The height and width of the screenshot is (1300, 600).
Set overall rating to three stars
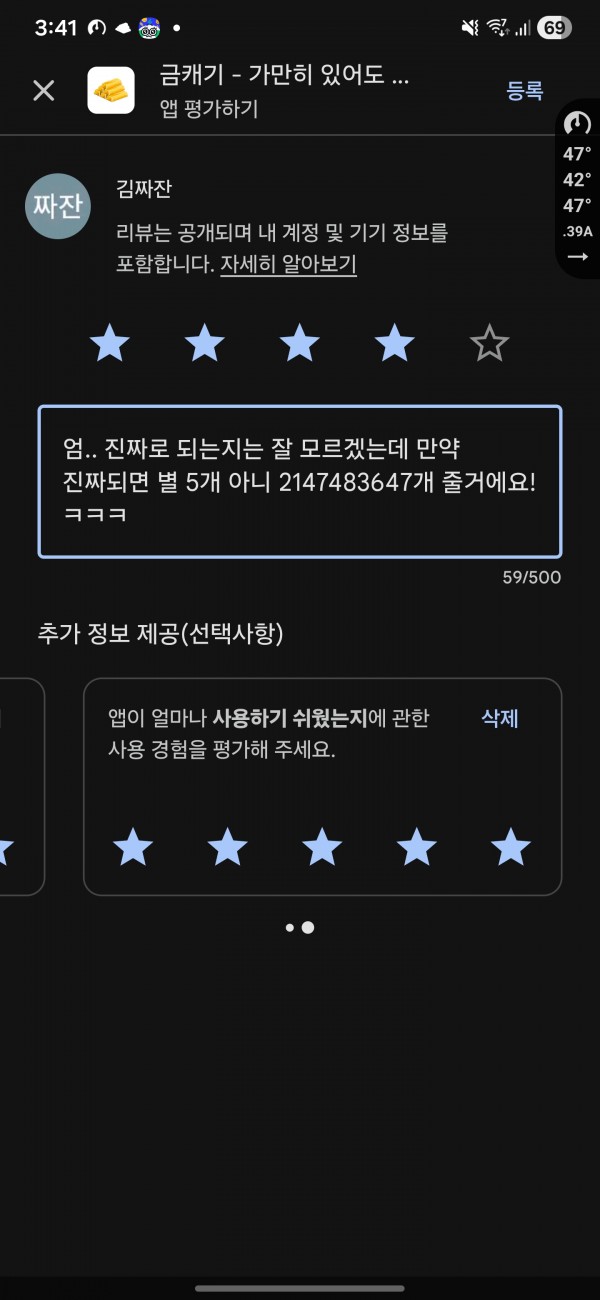(x=299, y=344)
